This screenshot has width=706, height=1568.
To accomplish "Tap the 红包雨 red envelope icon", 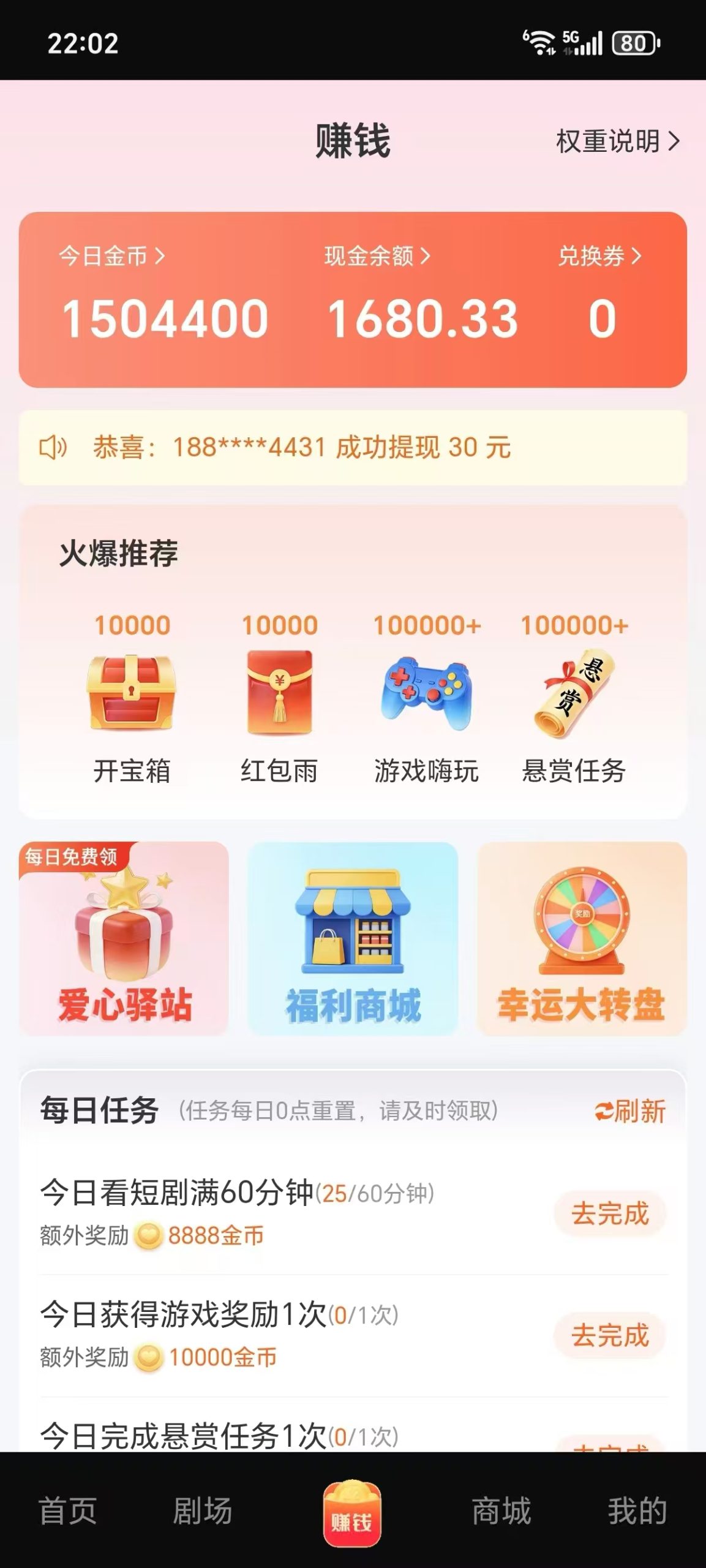I will [278, 692].
